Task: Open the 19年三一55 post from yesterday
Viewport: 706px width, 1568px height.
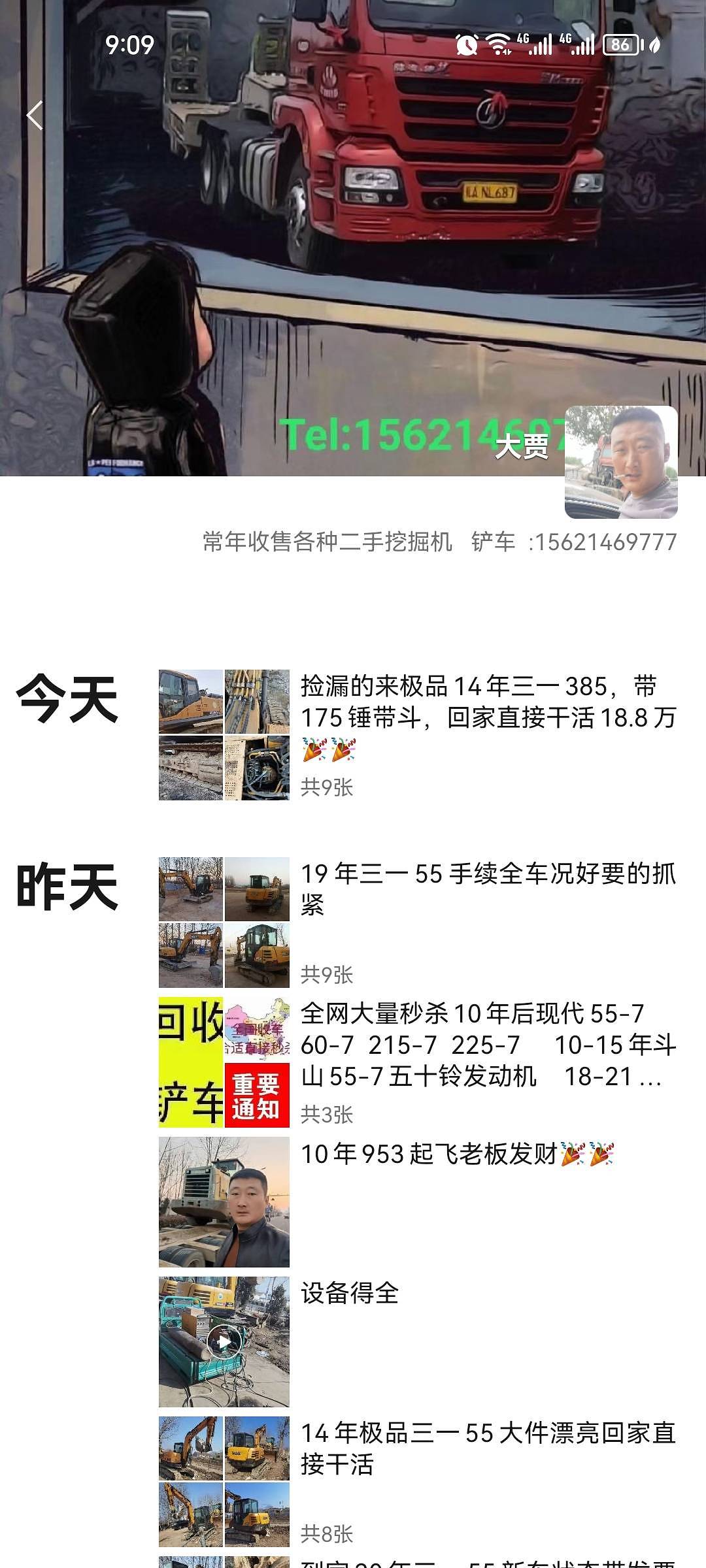Action: click(487, 889)
